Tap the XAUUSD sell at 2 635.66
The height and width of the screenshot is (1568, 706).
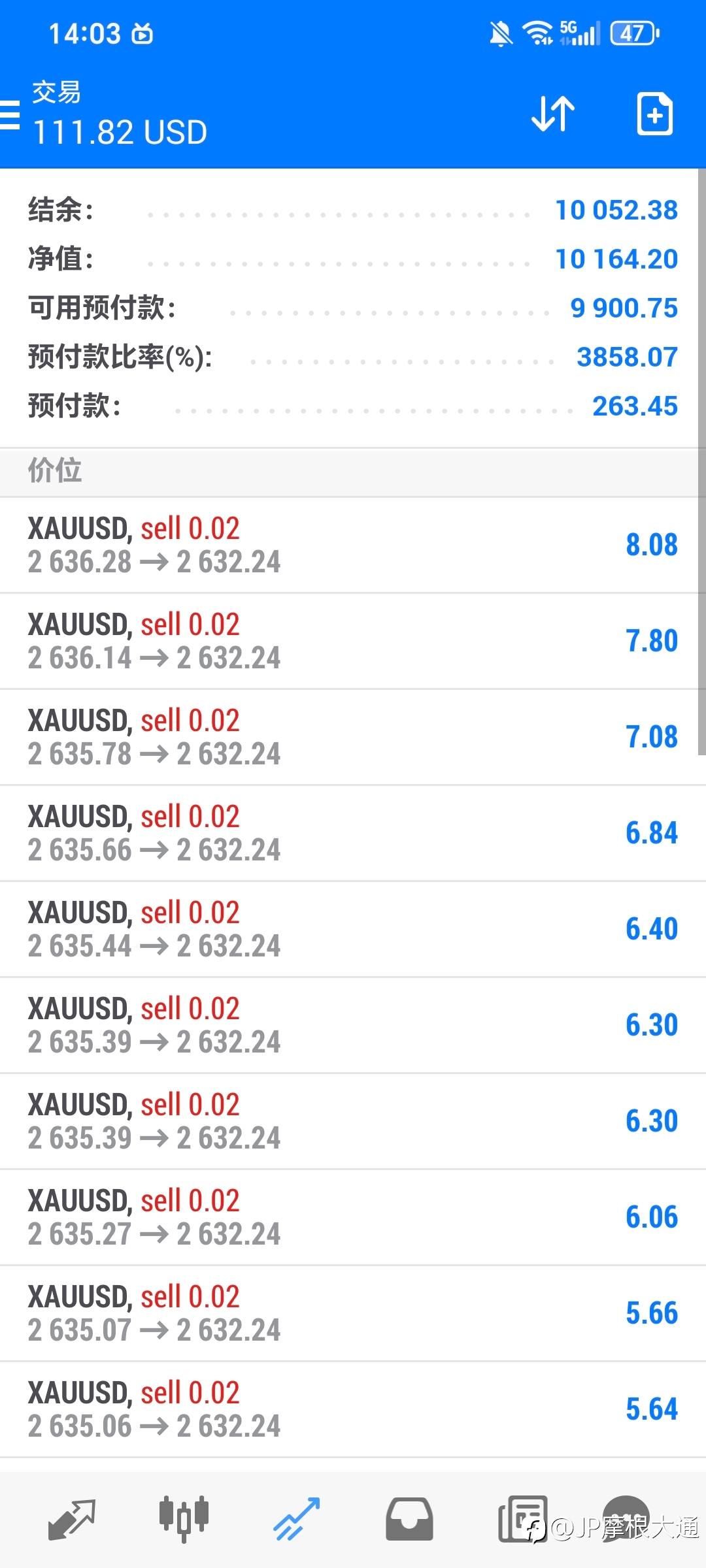353,833
